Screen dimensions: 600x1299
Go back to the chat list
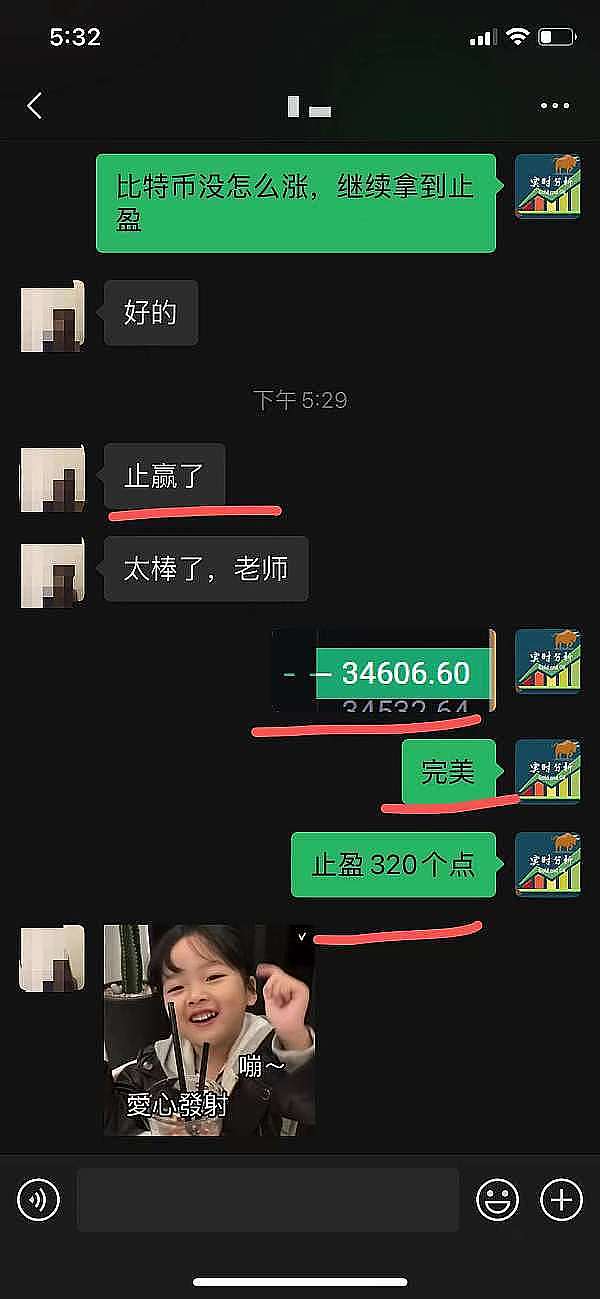click(35, 106)
